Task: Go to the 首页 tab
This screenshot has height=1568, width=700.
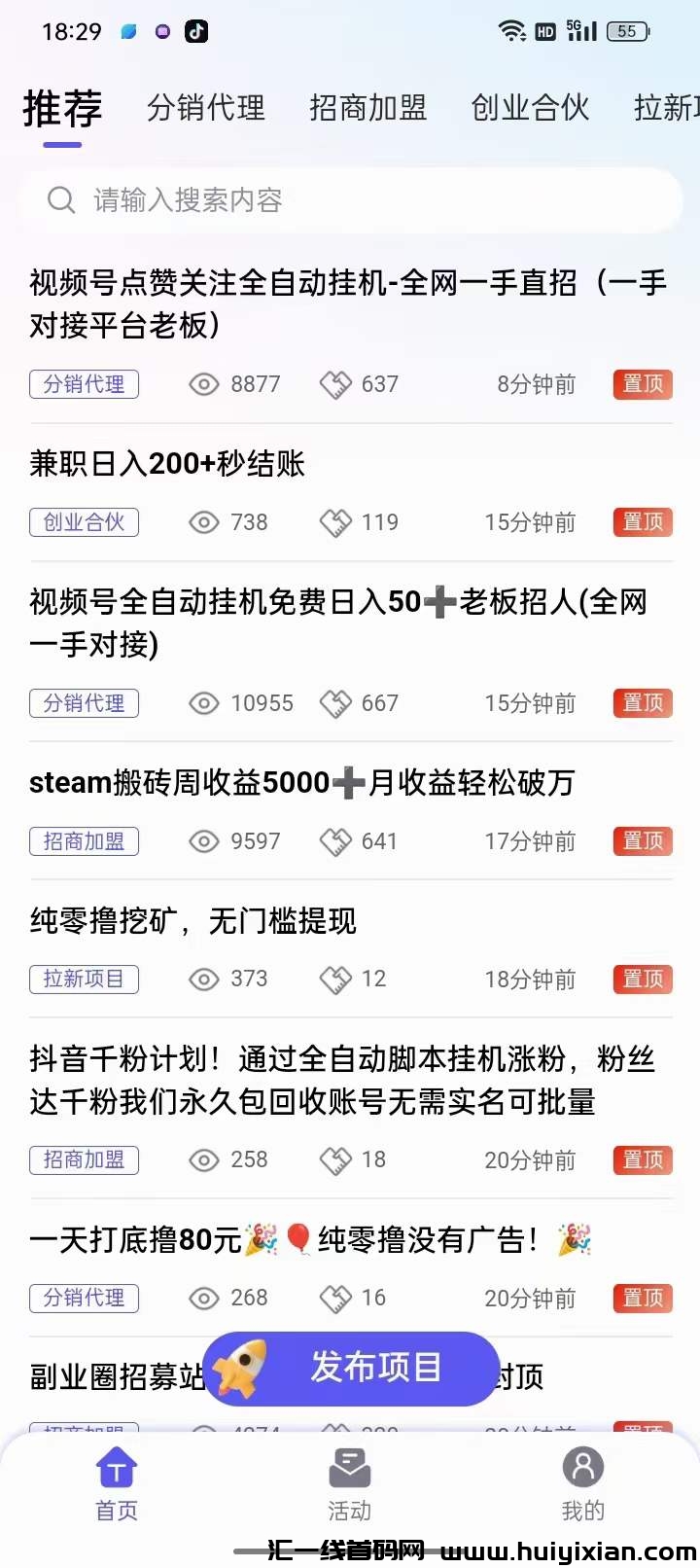Action: (117, 1484)
